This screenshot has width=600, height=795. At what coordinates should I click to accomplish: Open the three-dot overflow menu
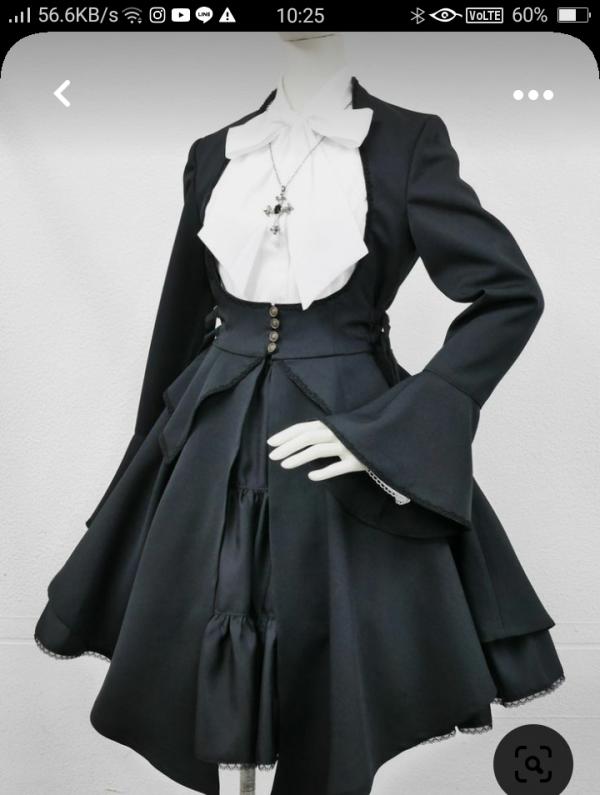click(x=533, y=95)
